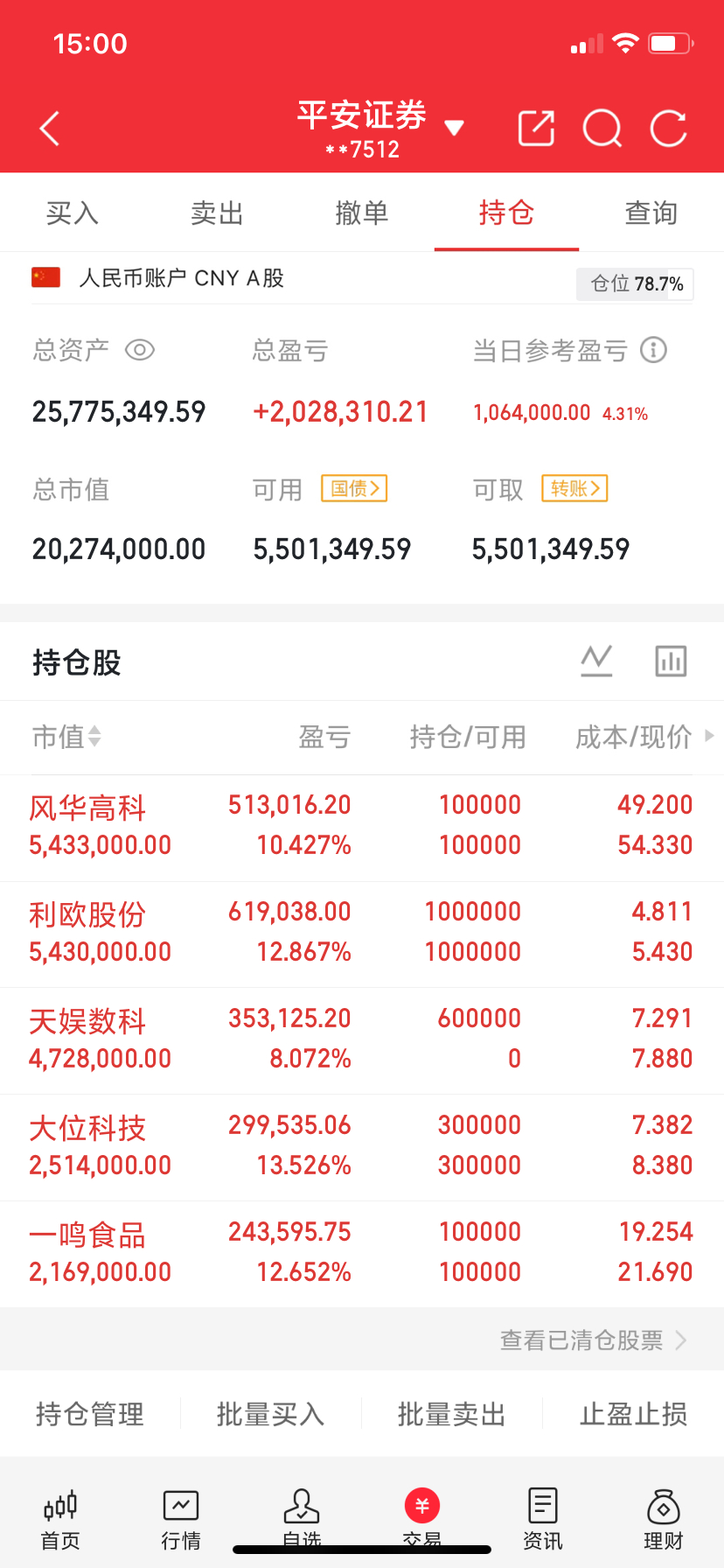Open the info icon beside 当日参考盈亏
This screenshot has height=1568, width=724.
(653, 350)
